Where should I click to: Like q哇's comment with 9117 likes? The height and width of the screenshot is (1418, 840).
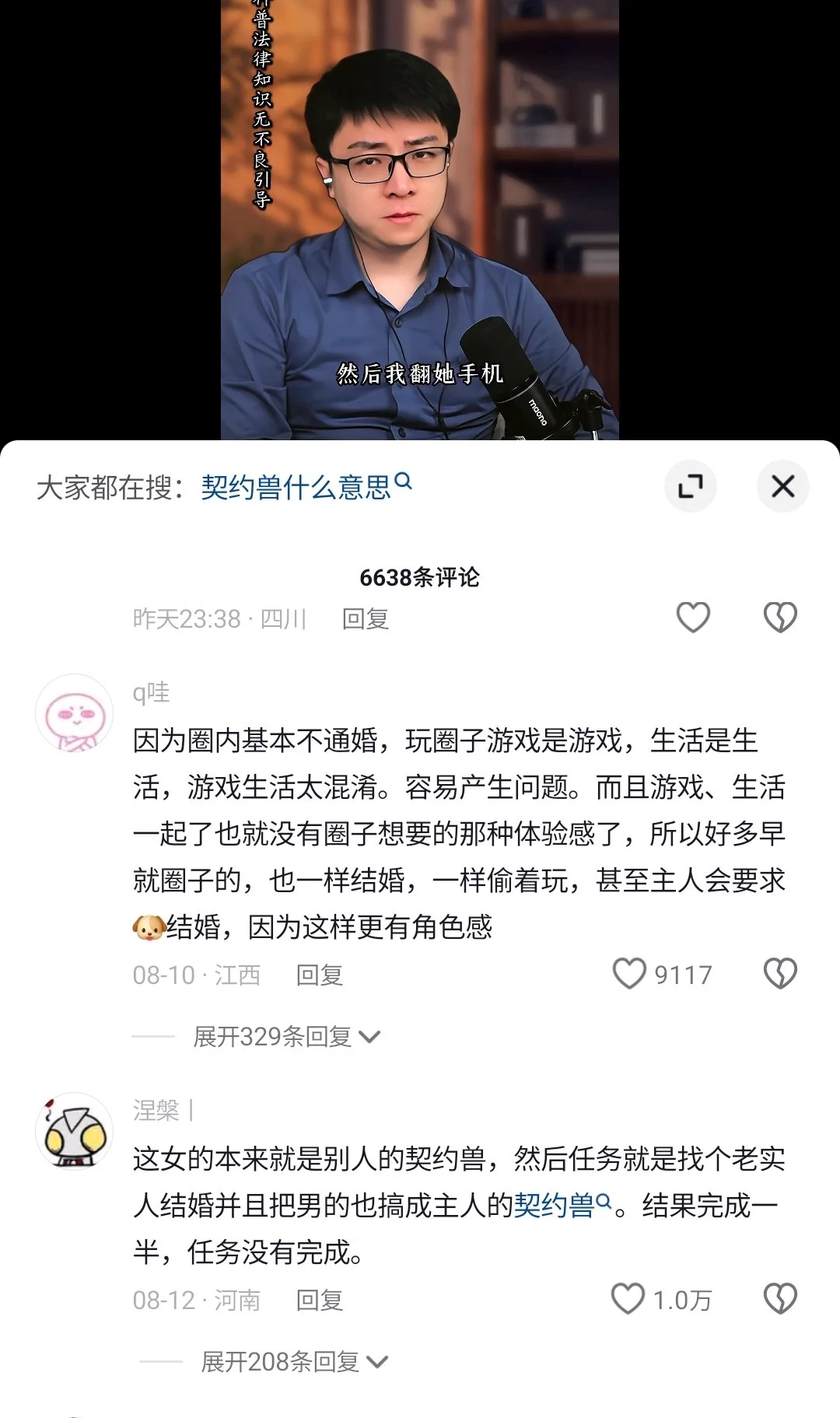pyautogui.click(x=629, y=974)
